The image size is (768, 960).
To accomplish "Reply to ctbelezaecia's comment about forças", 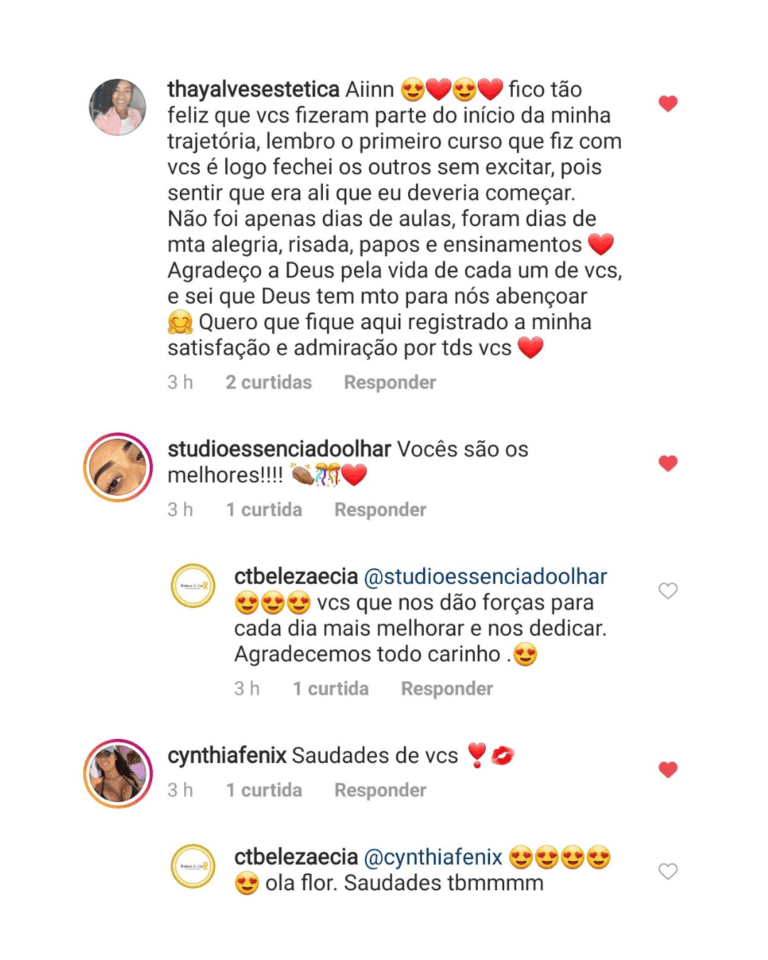I will pyautogui.click(x=447, y=689).
